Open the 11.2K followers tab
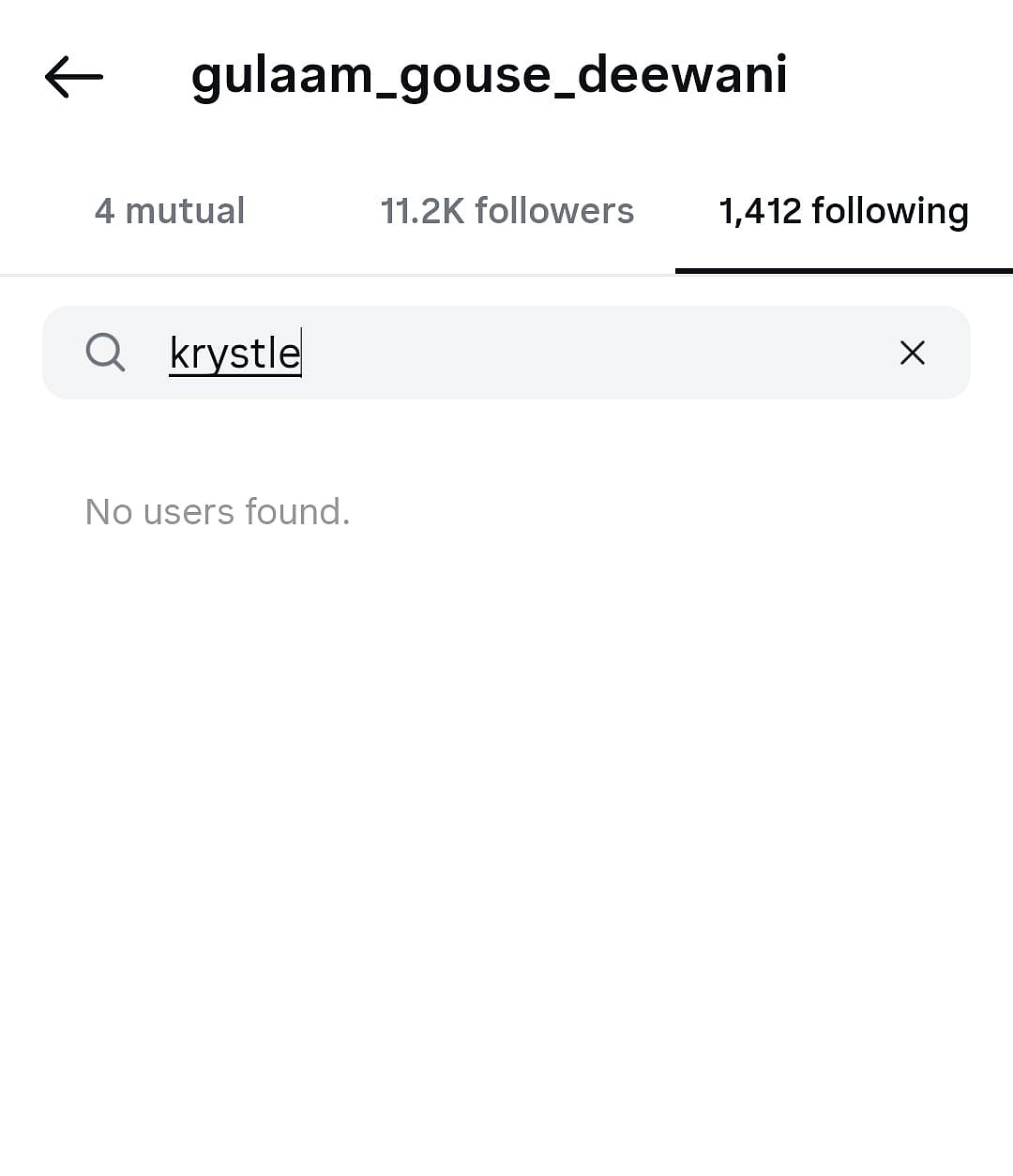 pyautogui.click(x=506, y=211)
